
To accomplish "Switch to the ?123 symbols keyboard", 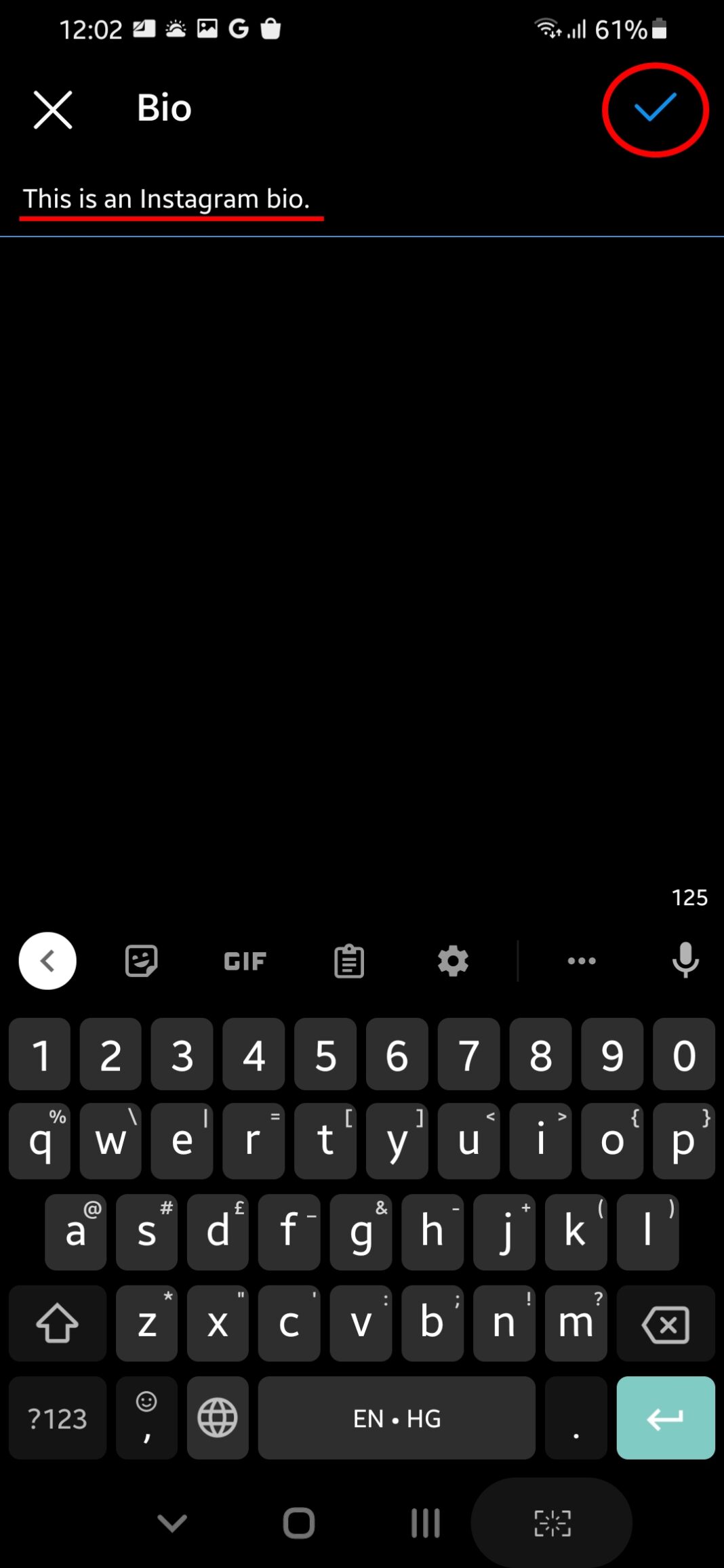I will (58, 1418).
